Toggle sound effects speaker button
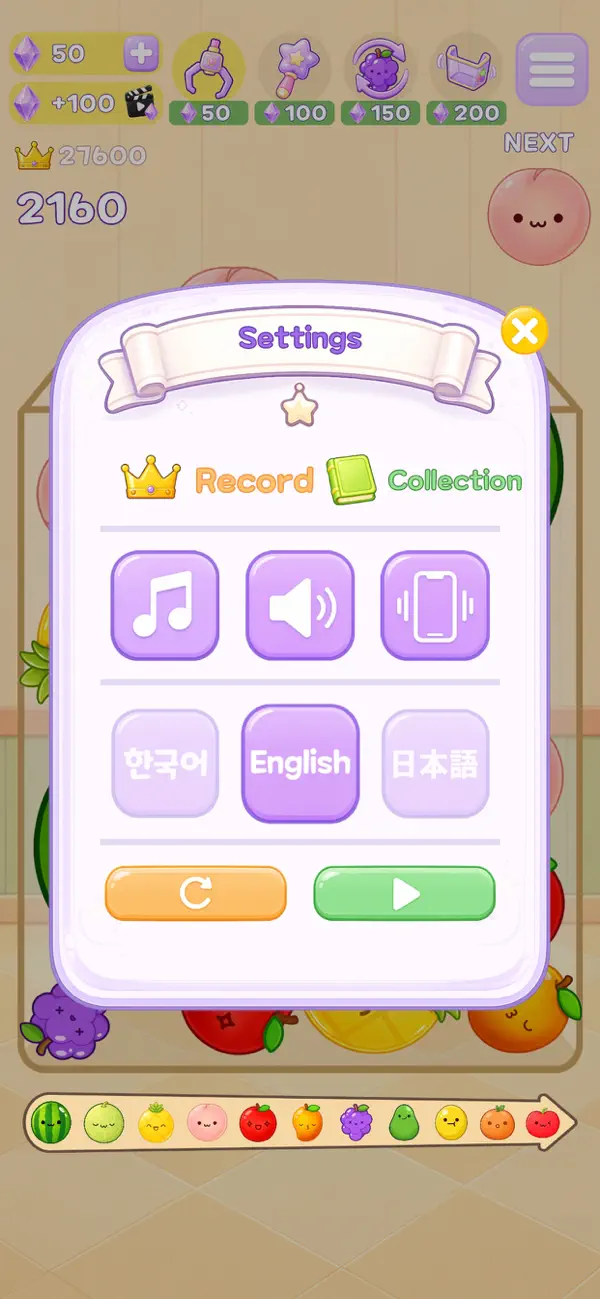Viewport: 600px width, 1299px height. point(300,606)
